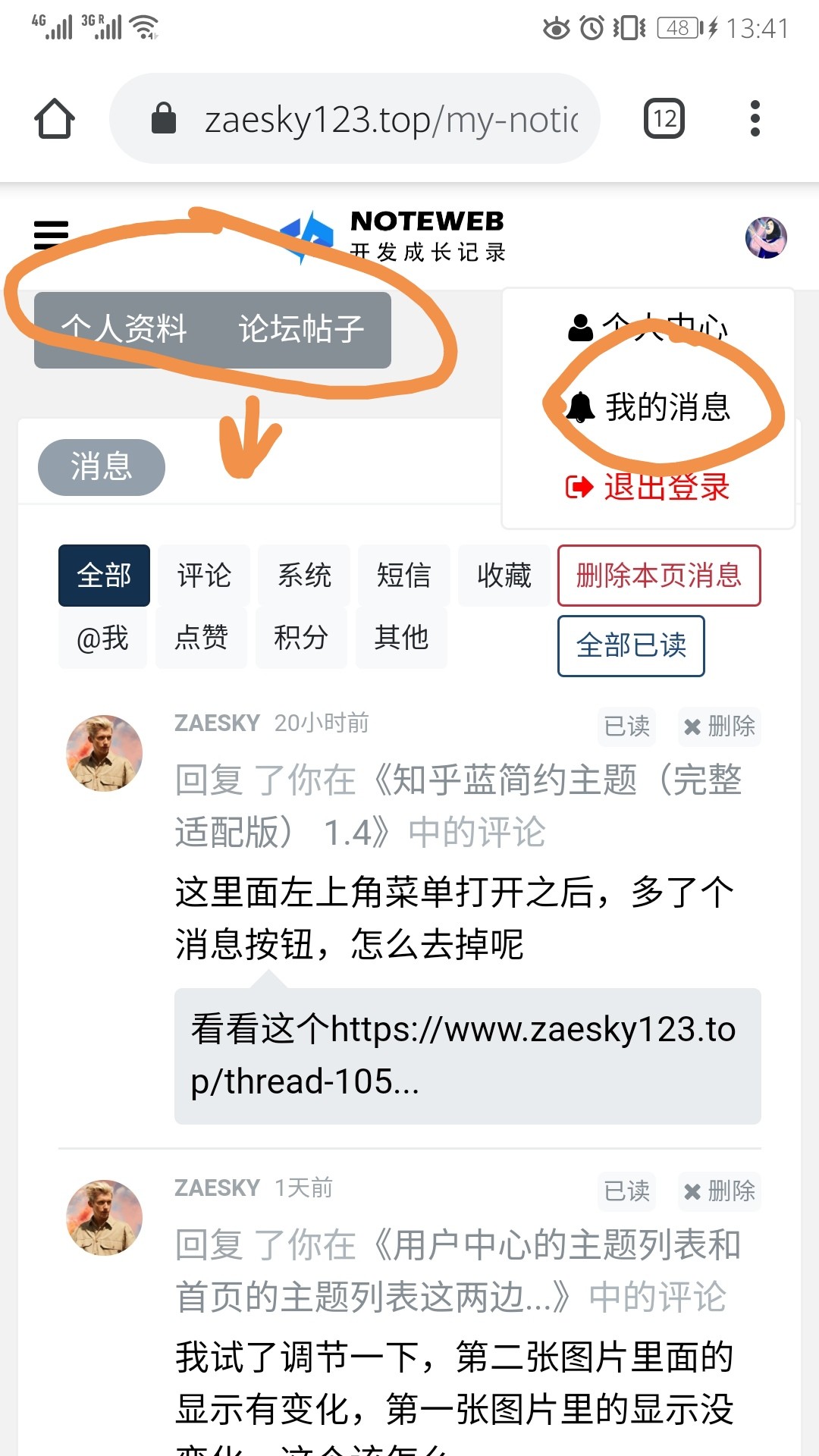Tap 删除本页消息 button

point(659,576)
